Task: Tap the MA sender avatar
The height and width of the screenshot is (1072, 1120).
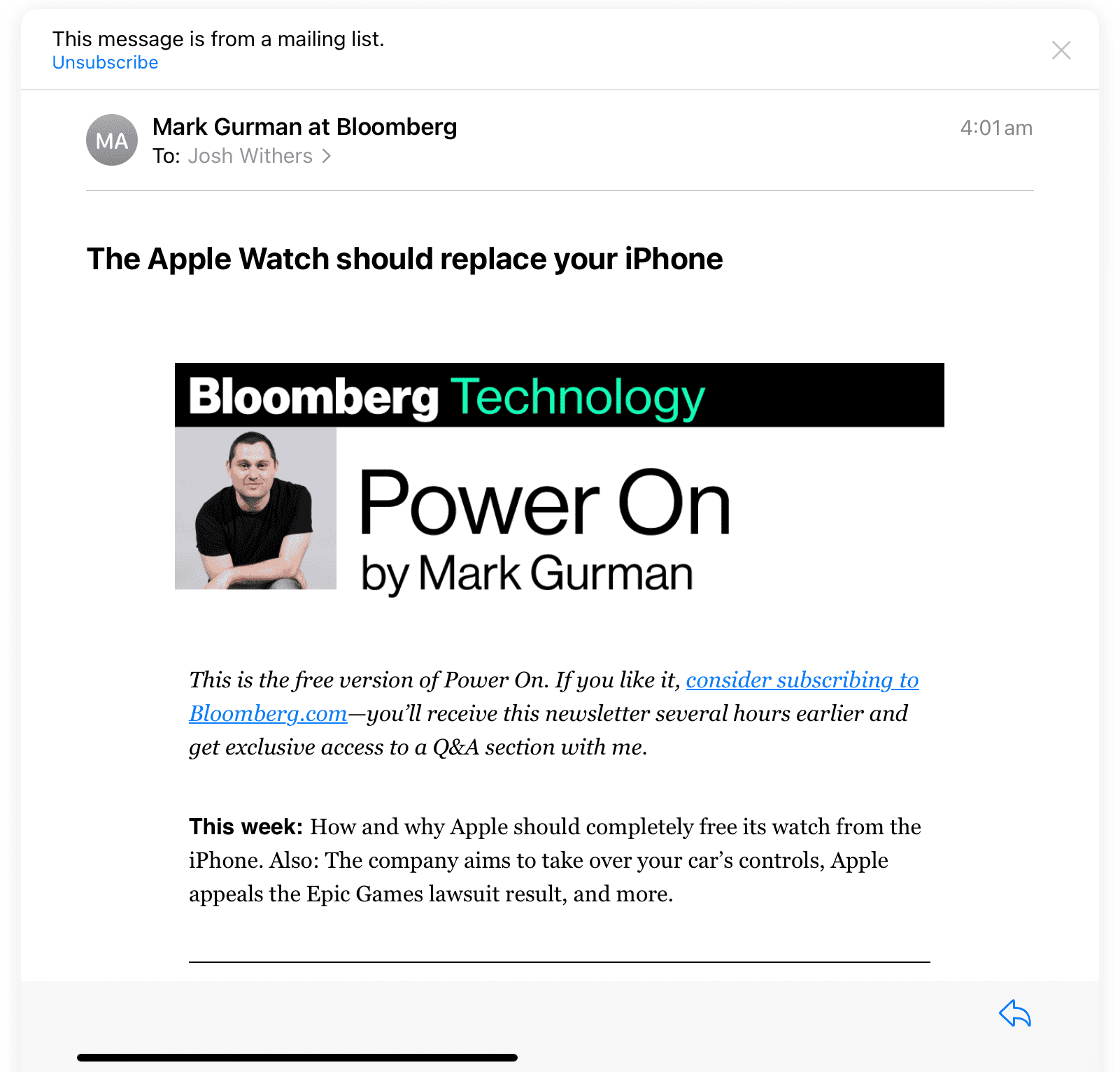Action: (x=112, y=141)
